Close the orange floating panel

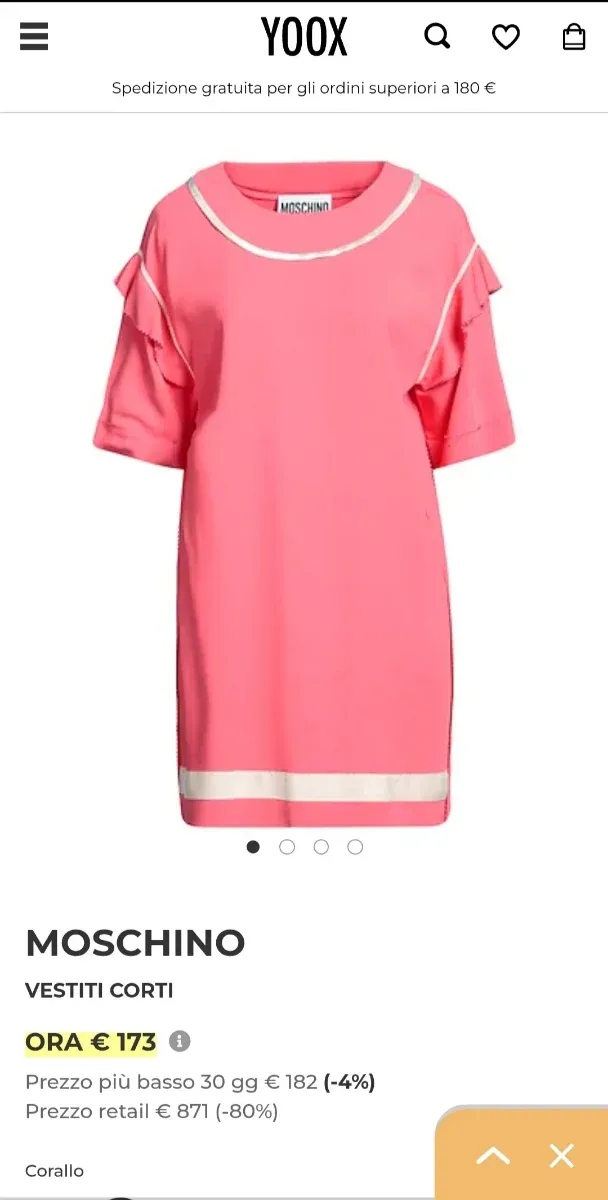pos(562,1156)
